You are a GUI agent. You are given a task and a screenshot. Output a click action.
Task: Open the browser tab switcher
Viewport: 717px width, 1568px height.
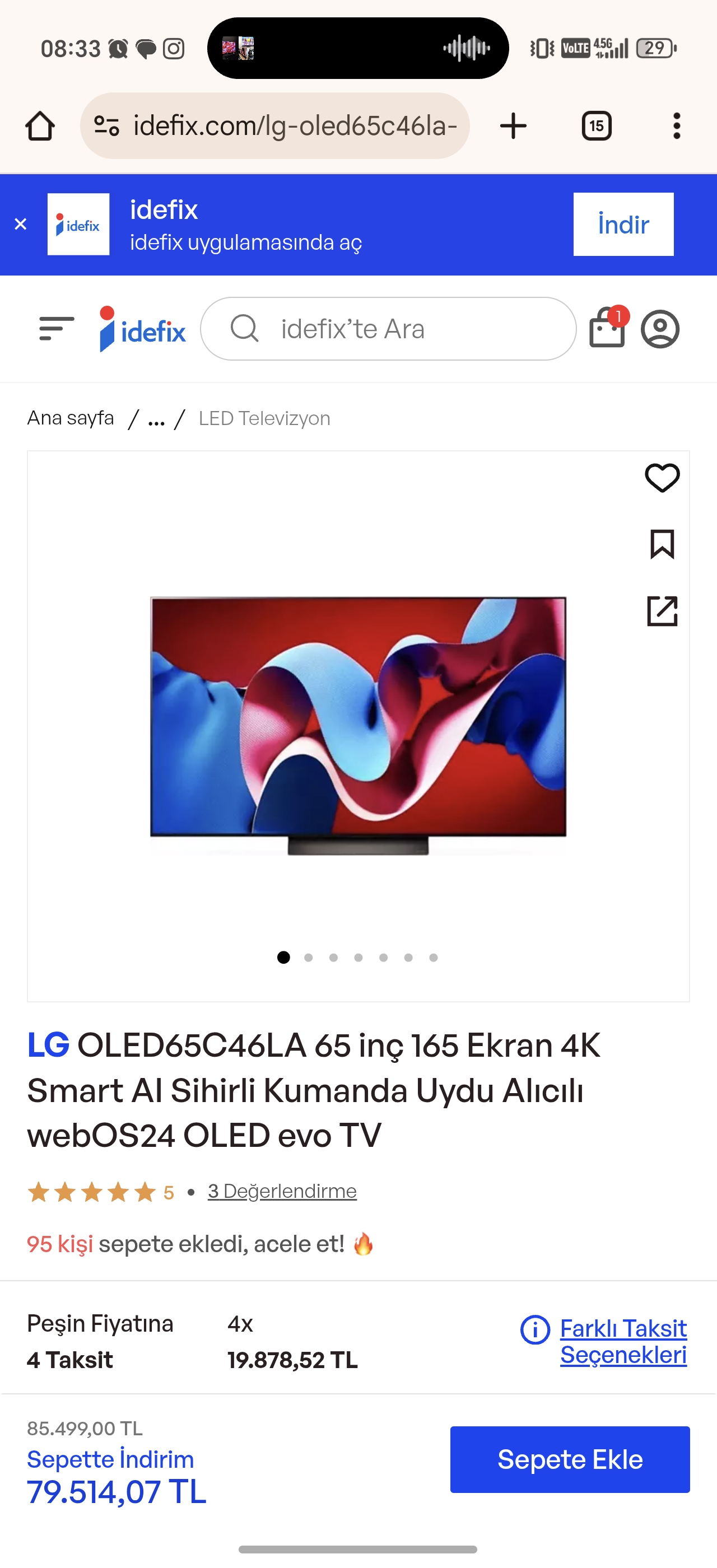pyautogui.click(x=596, y=126)
